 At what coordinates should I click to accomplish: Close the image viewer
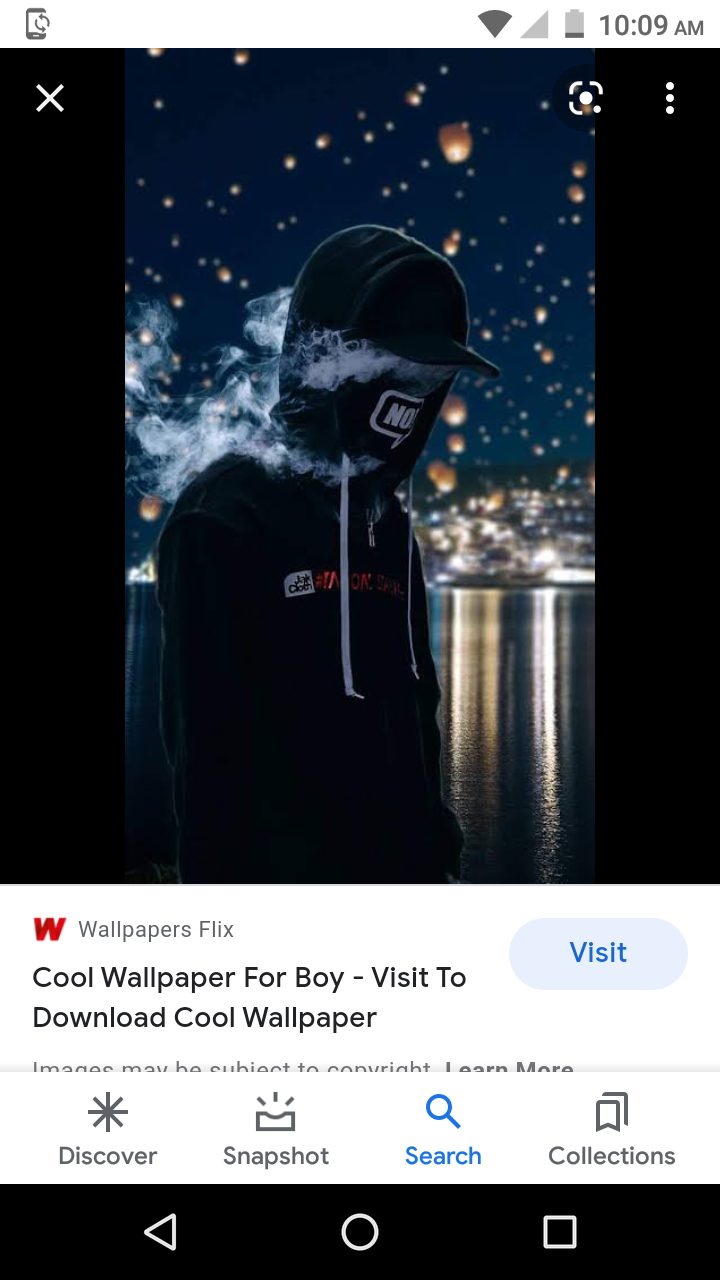(x=49, y=98)
